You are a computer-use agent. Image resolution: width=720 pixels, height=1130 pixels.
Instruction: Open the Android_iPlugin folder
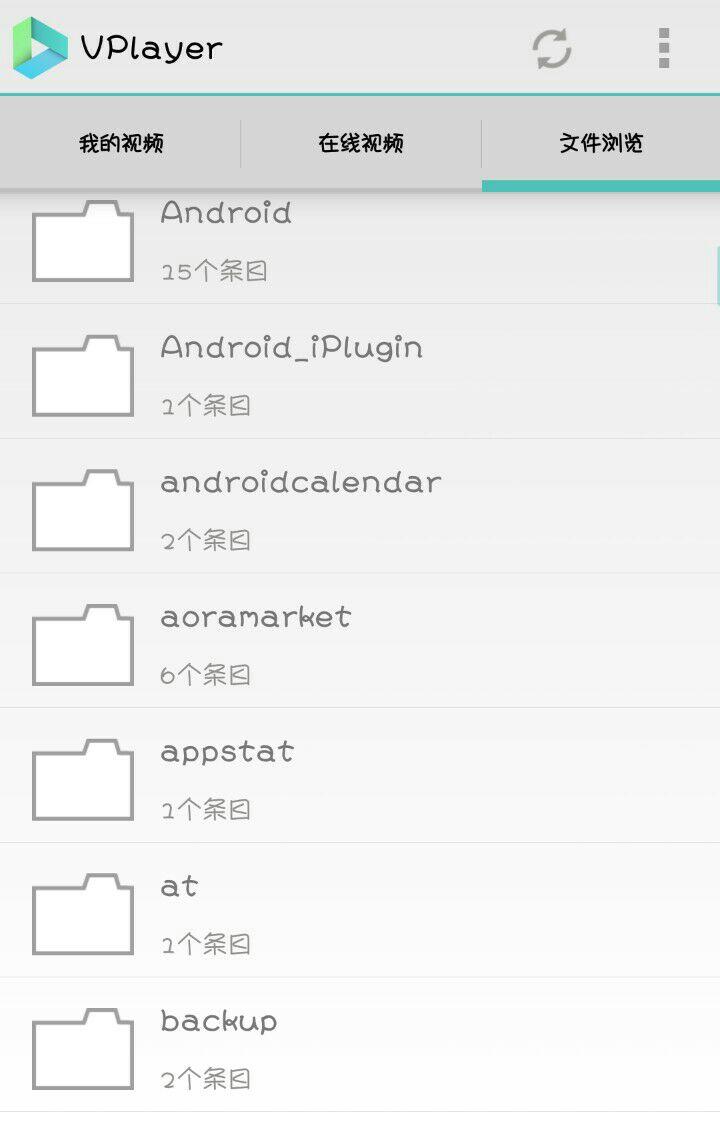(360, 374)
